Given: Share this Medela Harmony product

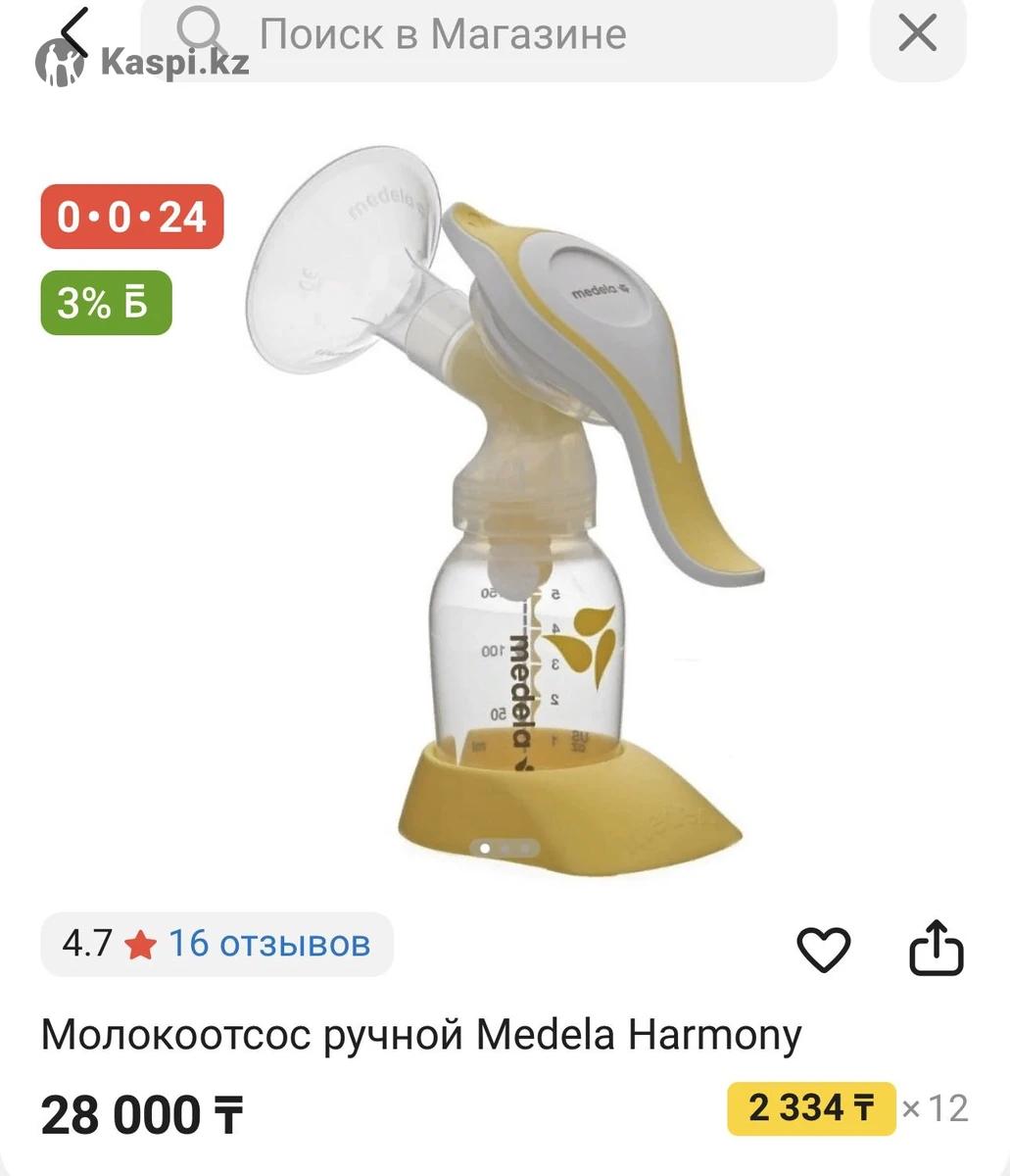Looking at the screenshot, I should coord(937,948).
